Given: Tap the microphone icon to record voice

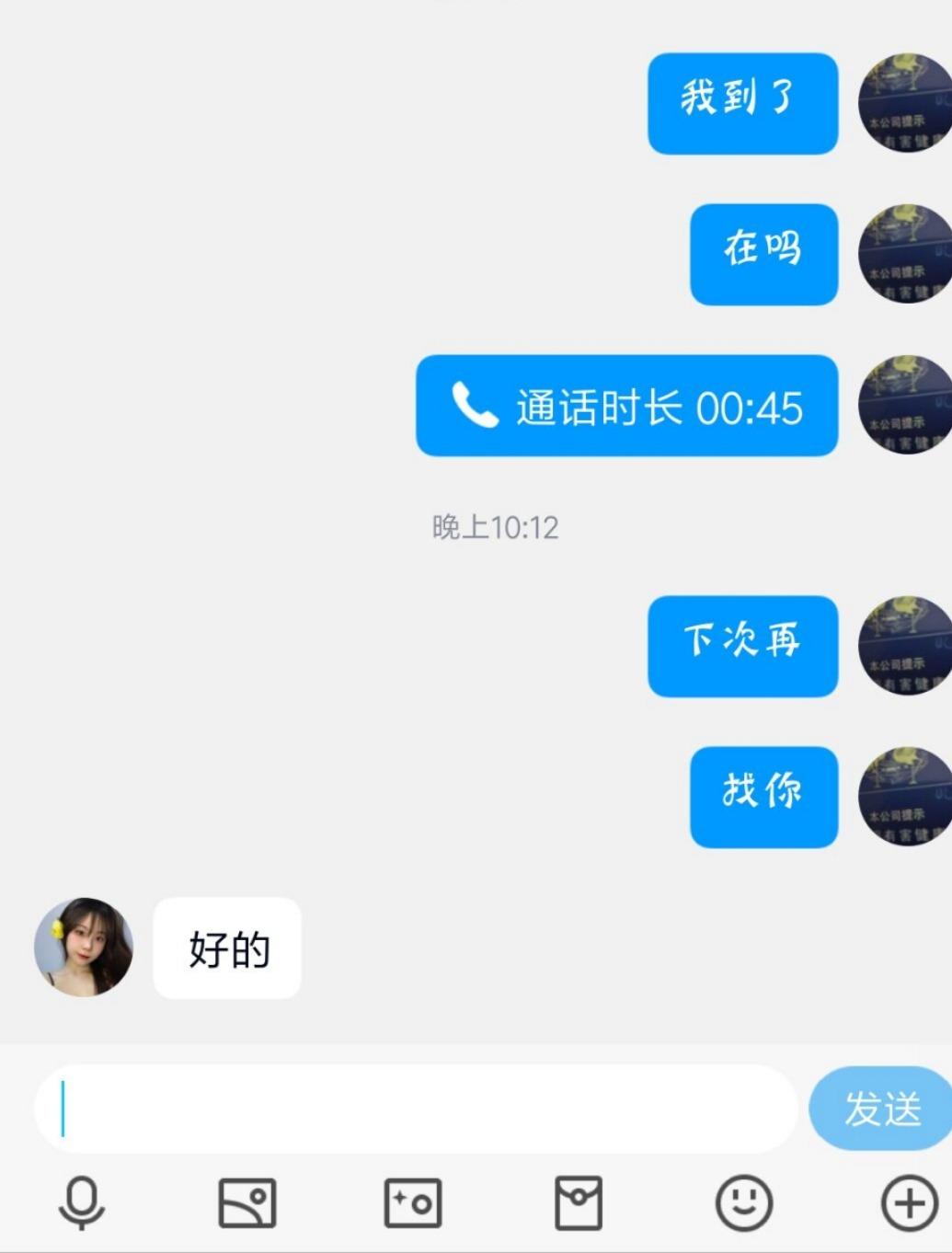Looking at the screenshot, I should click(81, 1201).
